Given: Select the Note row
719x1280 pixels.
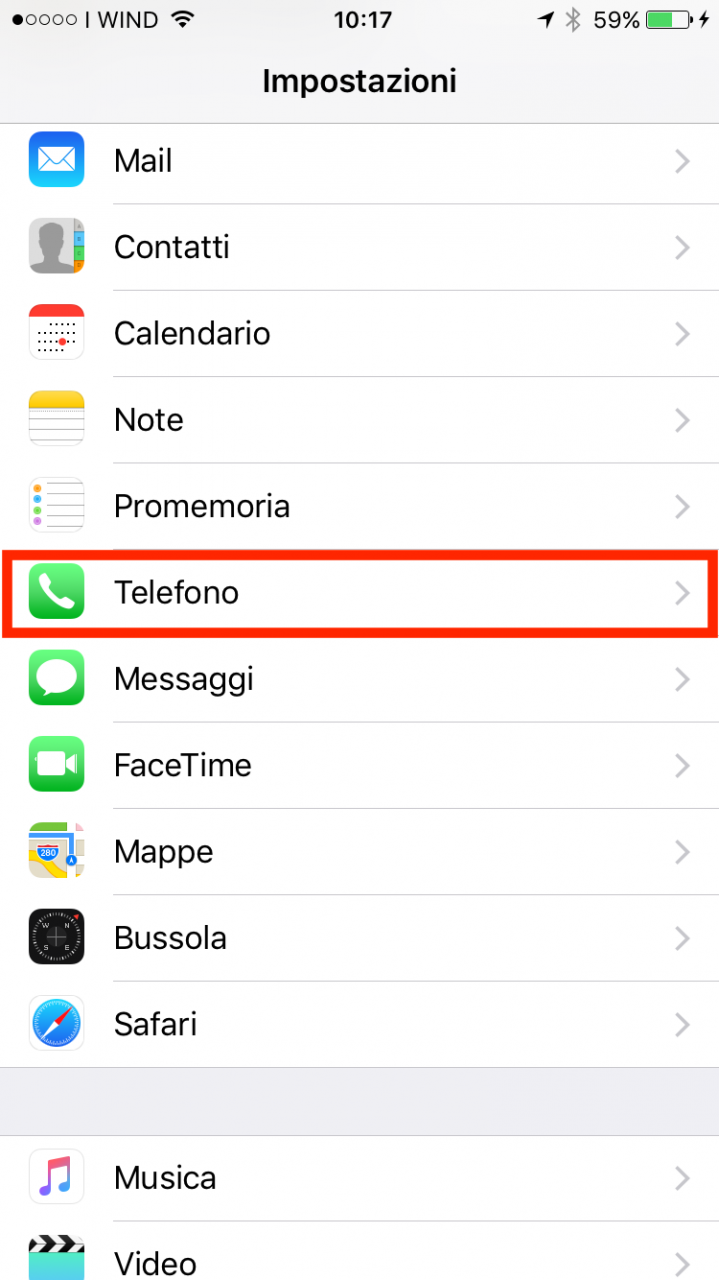Looking at the screenshot, I should coord(359,420).
